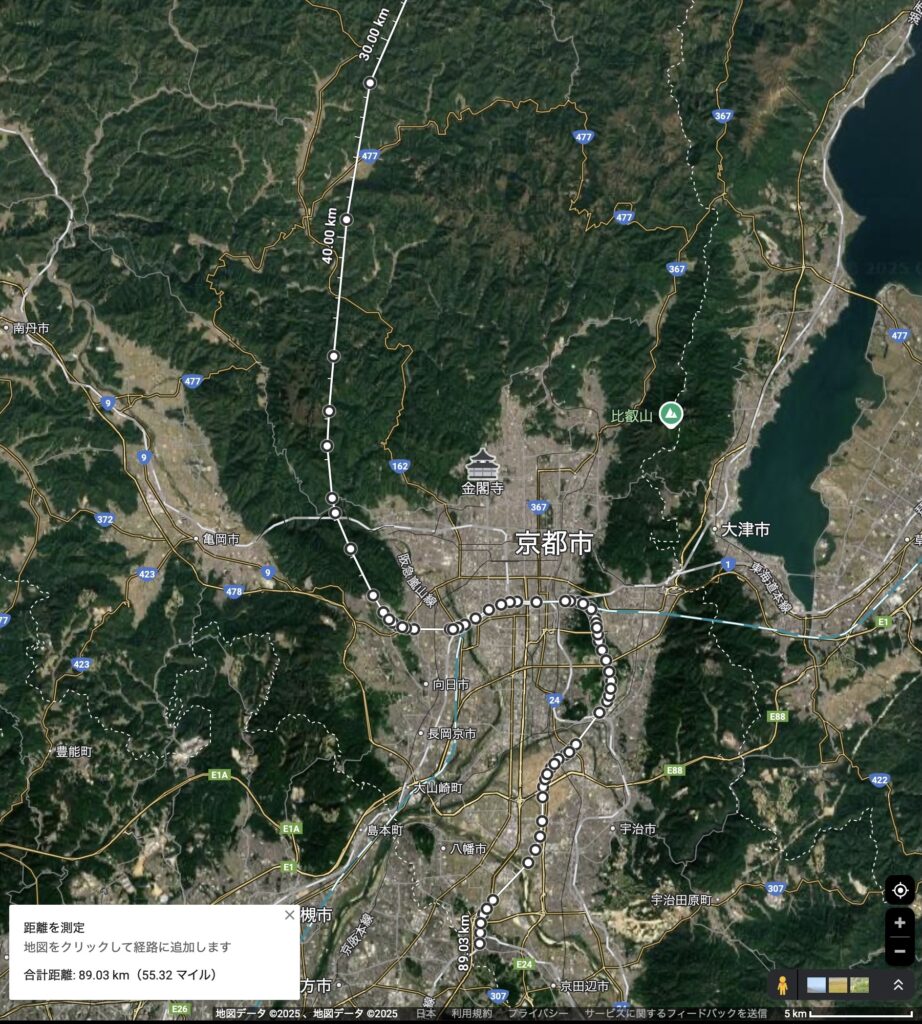Zoom out with the minus button

899,950
